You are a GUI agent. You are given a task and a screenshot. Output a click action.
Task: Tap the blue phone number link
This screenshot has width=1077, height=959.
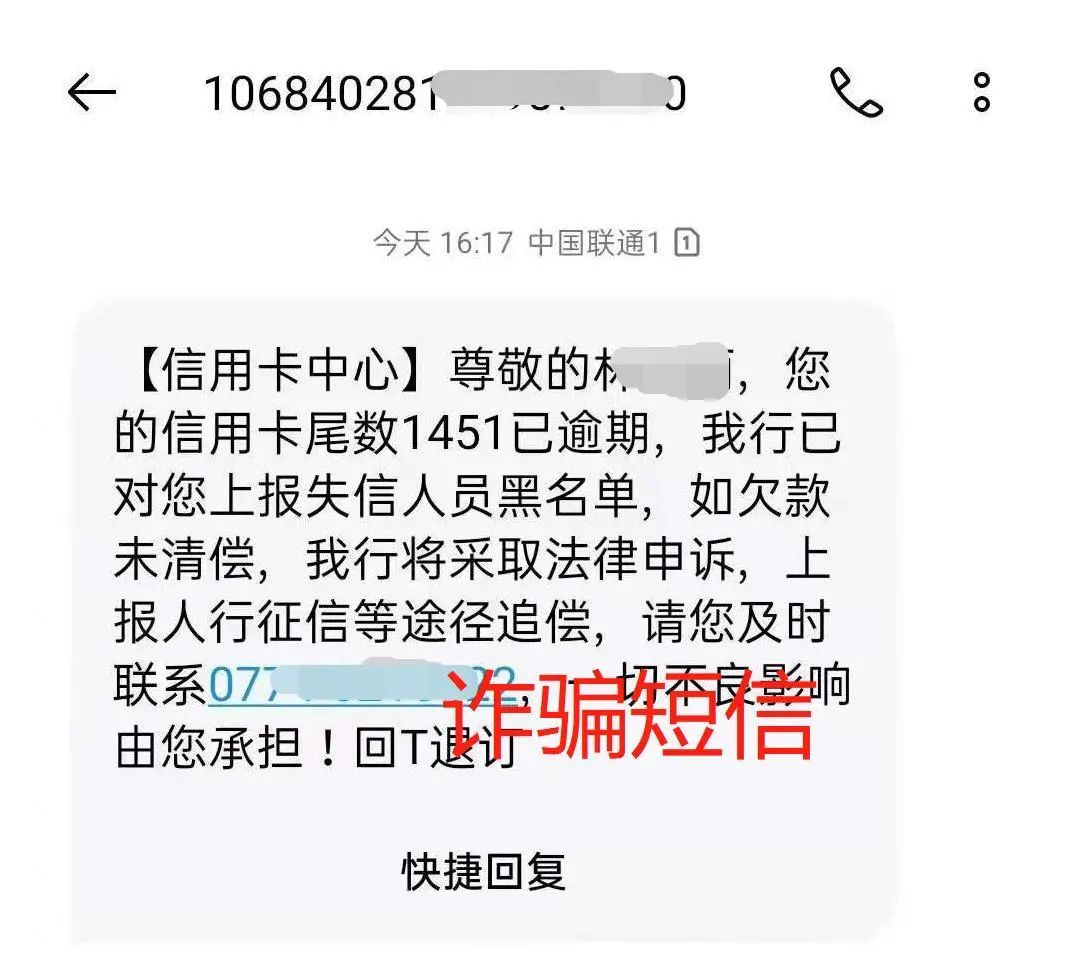tap(330, 685)
